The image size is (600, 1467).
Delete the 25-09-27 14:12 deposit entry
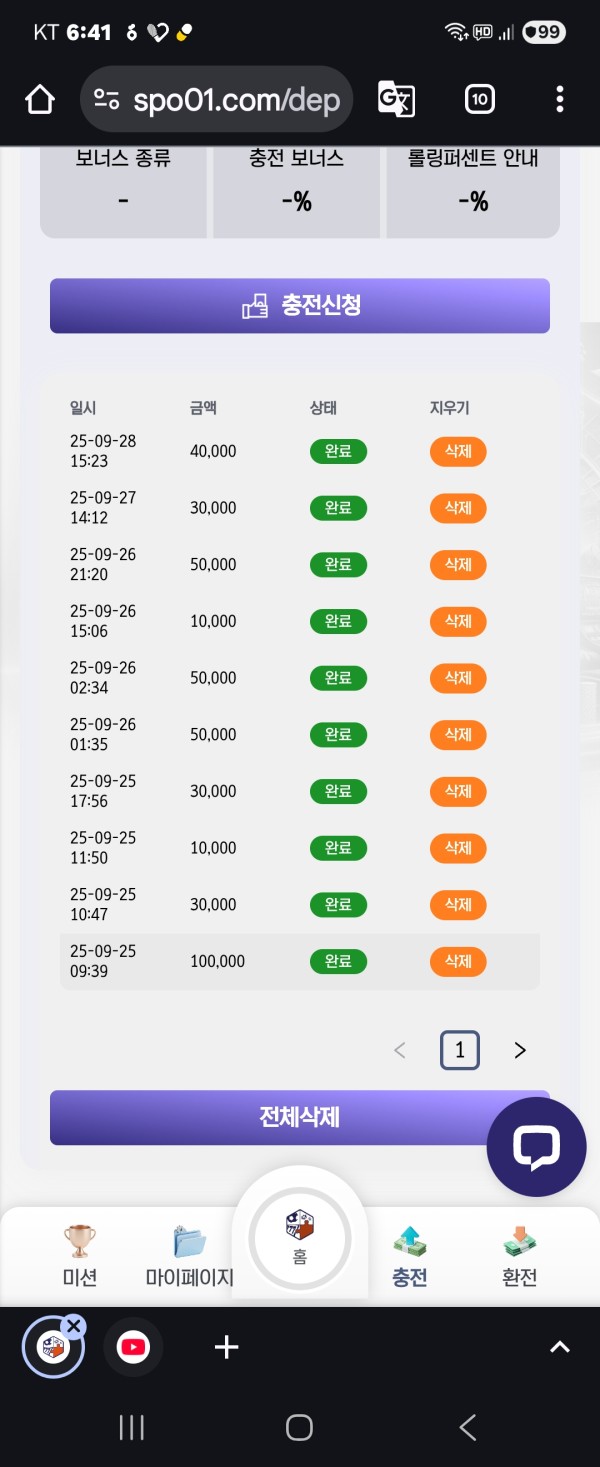(x=458, y=508)
